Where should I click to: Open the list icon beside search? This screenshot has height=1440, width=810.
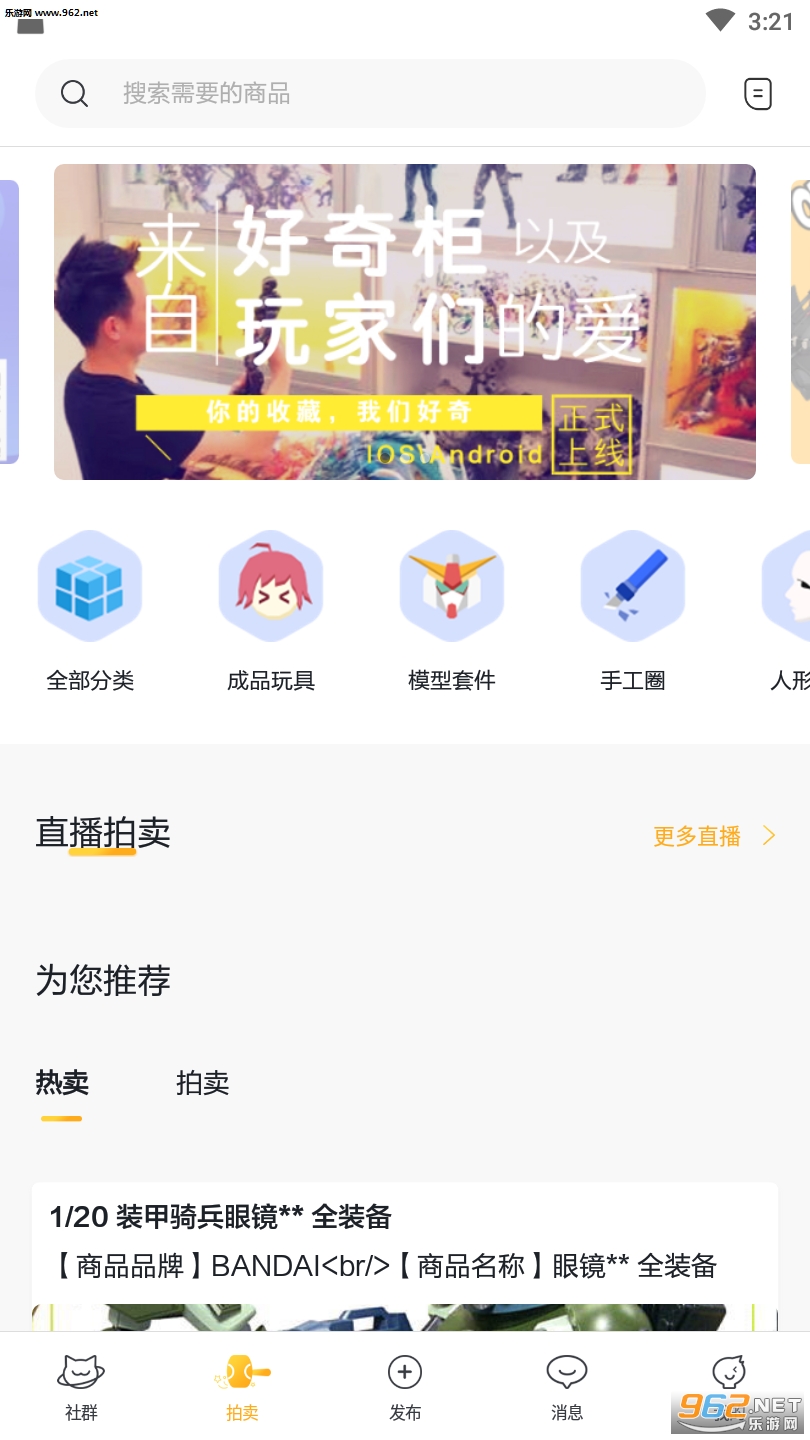(758, 94)
